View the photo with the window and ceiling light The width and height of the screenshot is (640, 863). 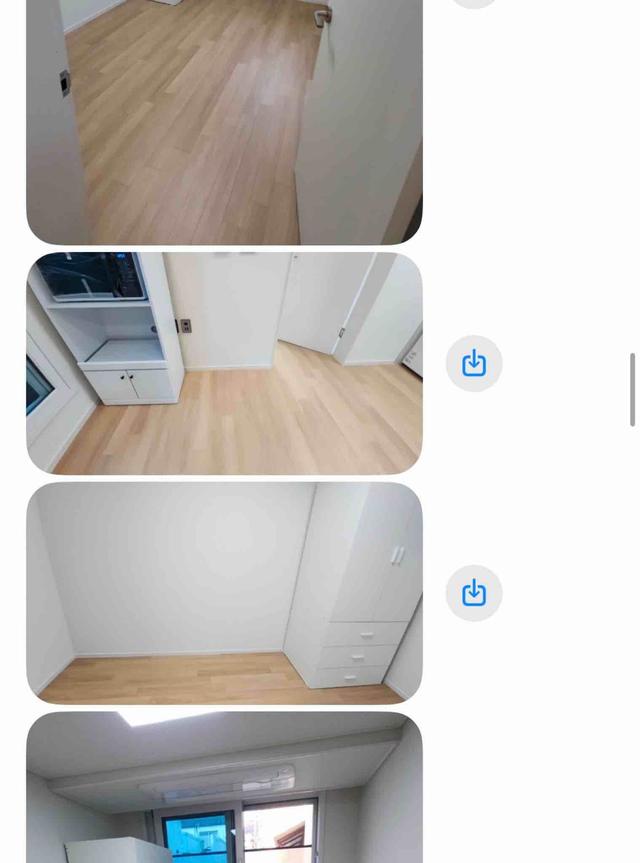pos(224,790)
